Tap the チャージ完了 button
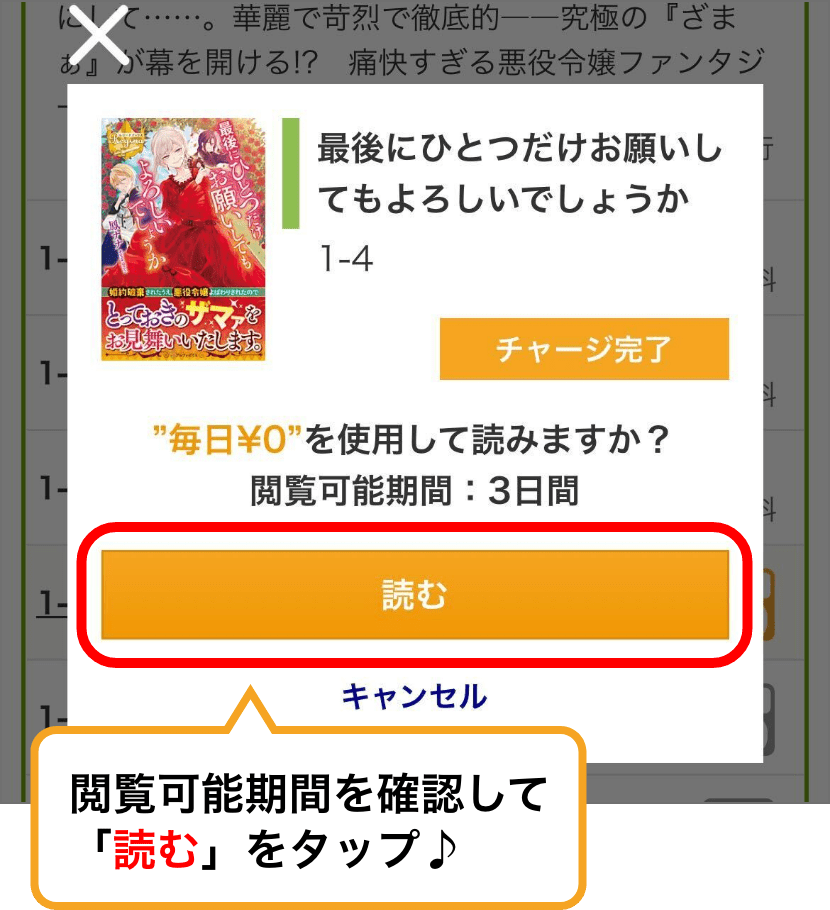This screenshot has width=830, height=910. 584,349
